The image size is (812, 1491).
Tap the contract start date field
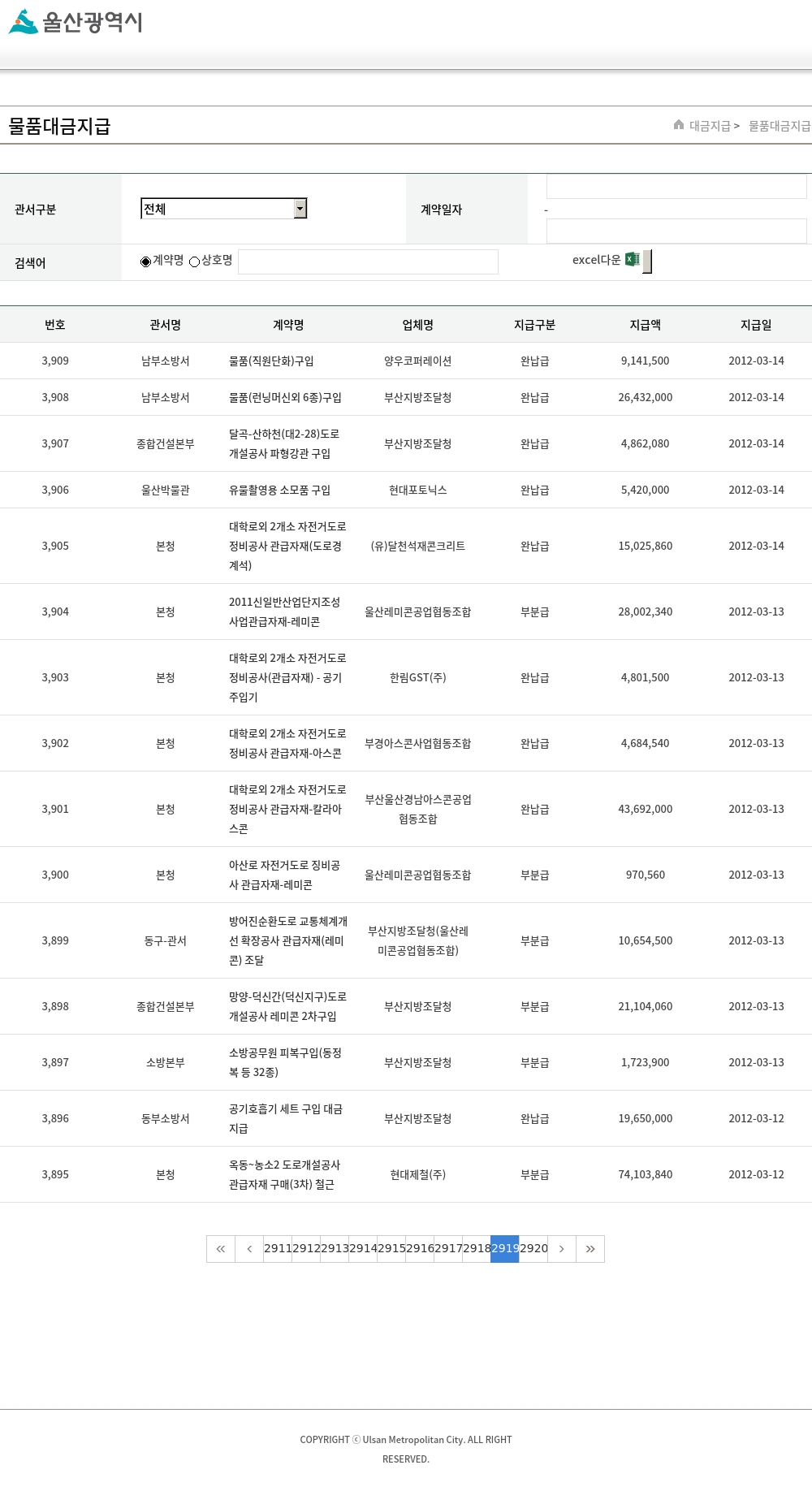(676, 186)
